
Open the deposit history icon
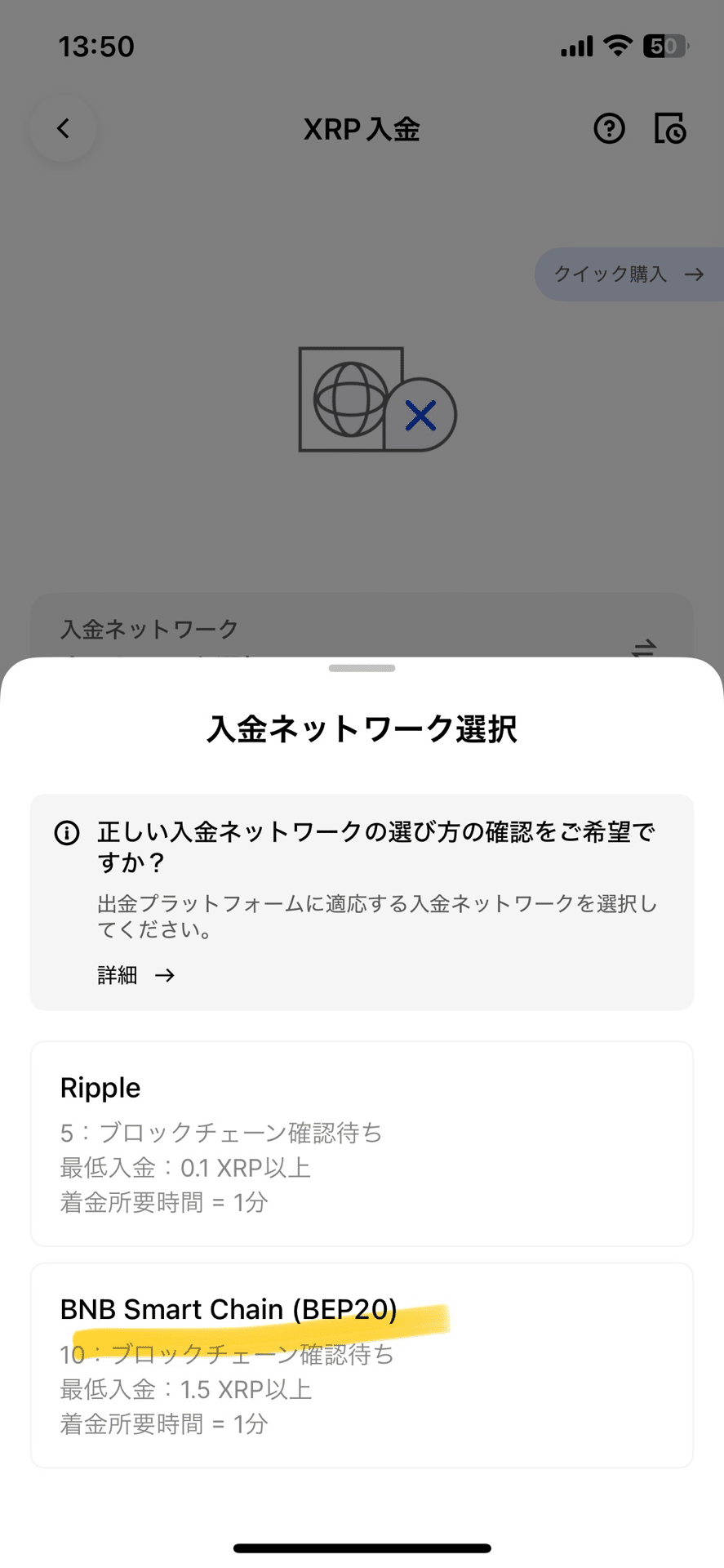click(670, 128)
